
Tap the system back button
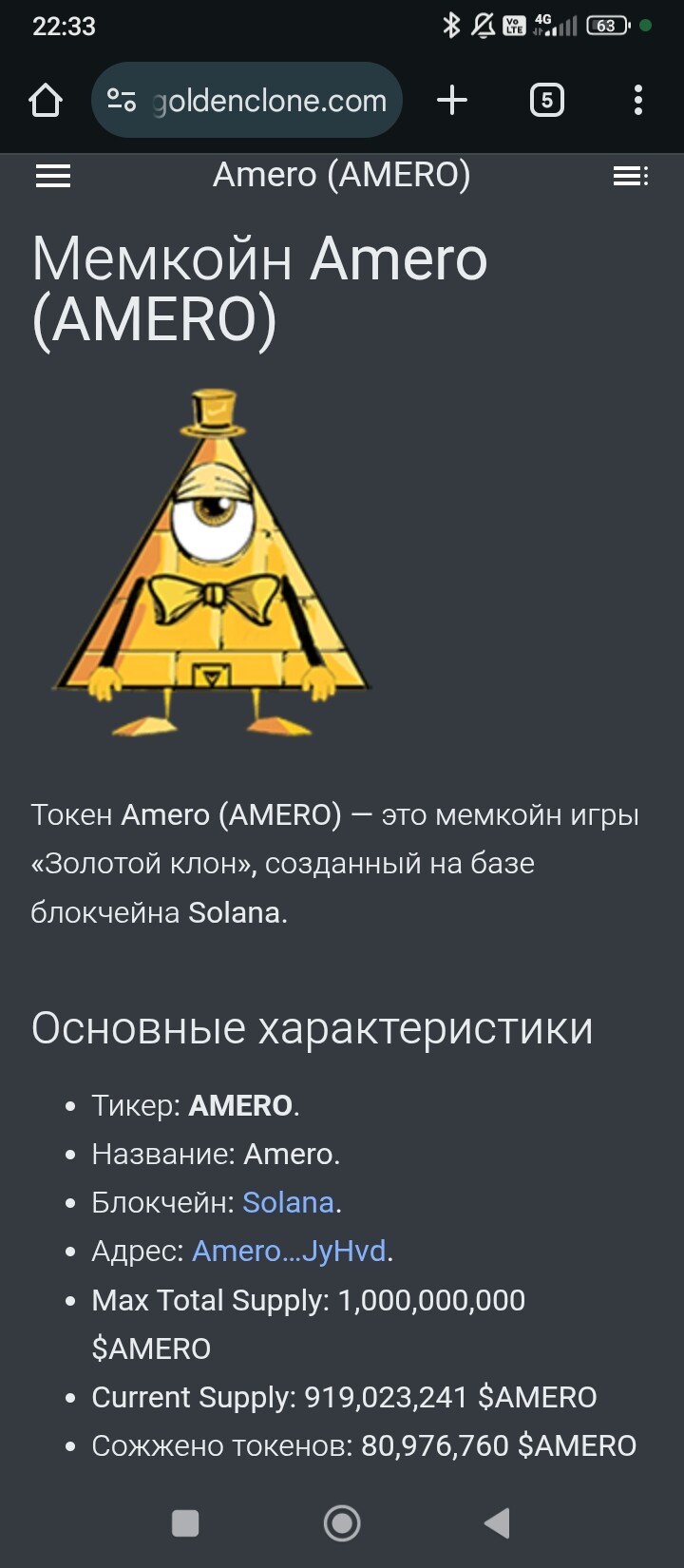pyautogui.click(x=497, y=1523)
